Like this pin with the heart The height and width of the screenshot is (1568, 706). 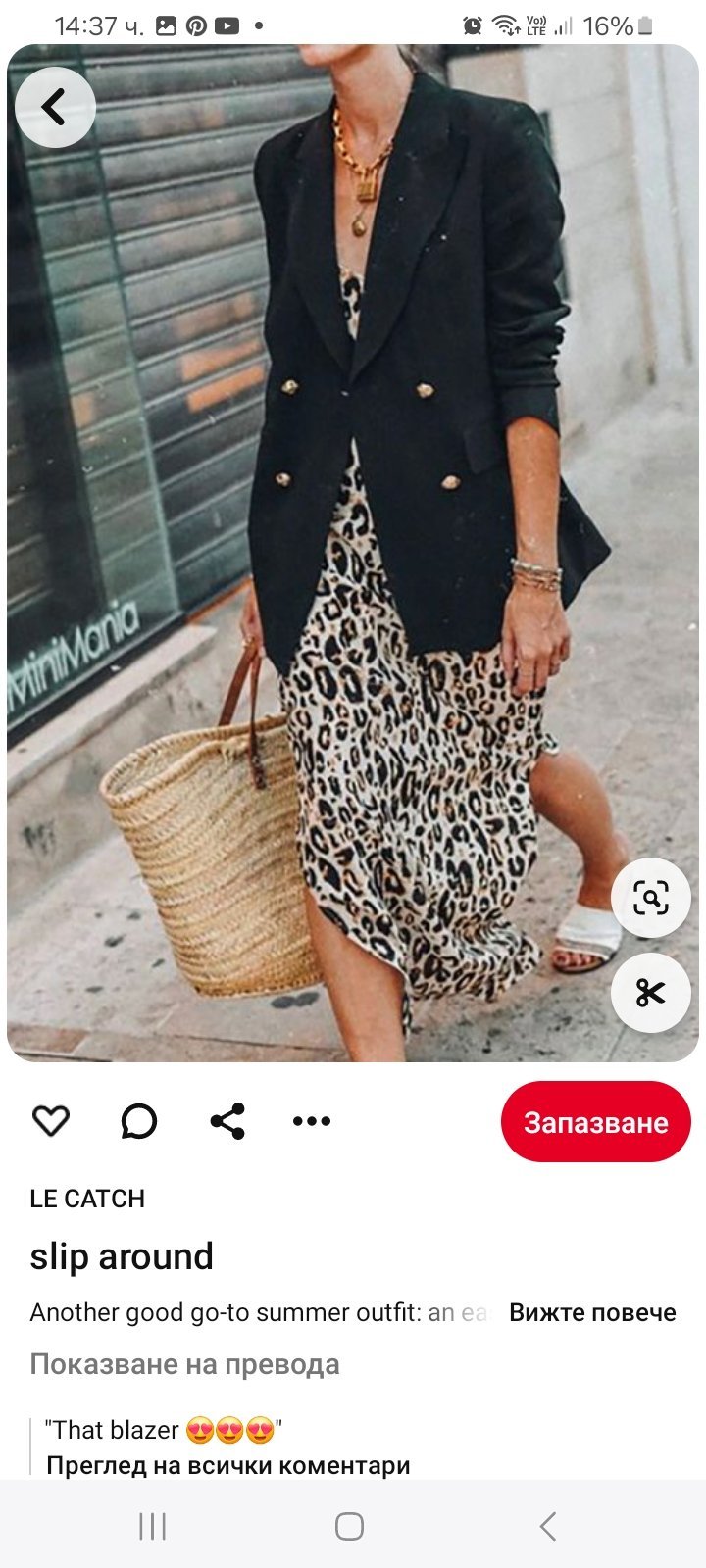51,1120
